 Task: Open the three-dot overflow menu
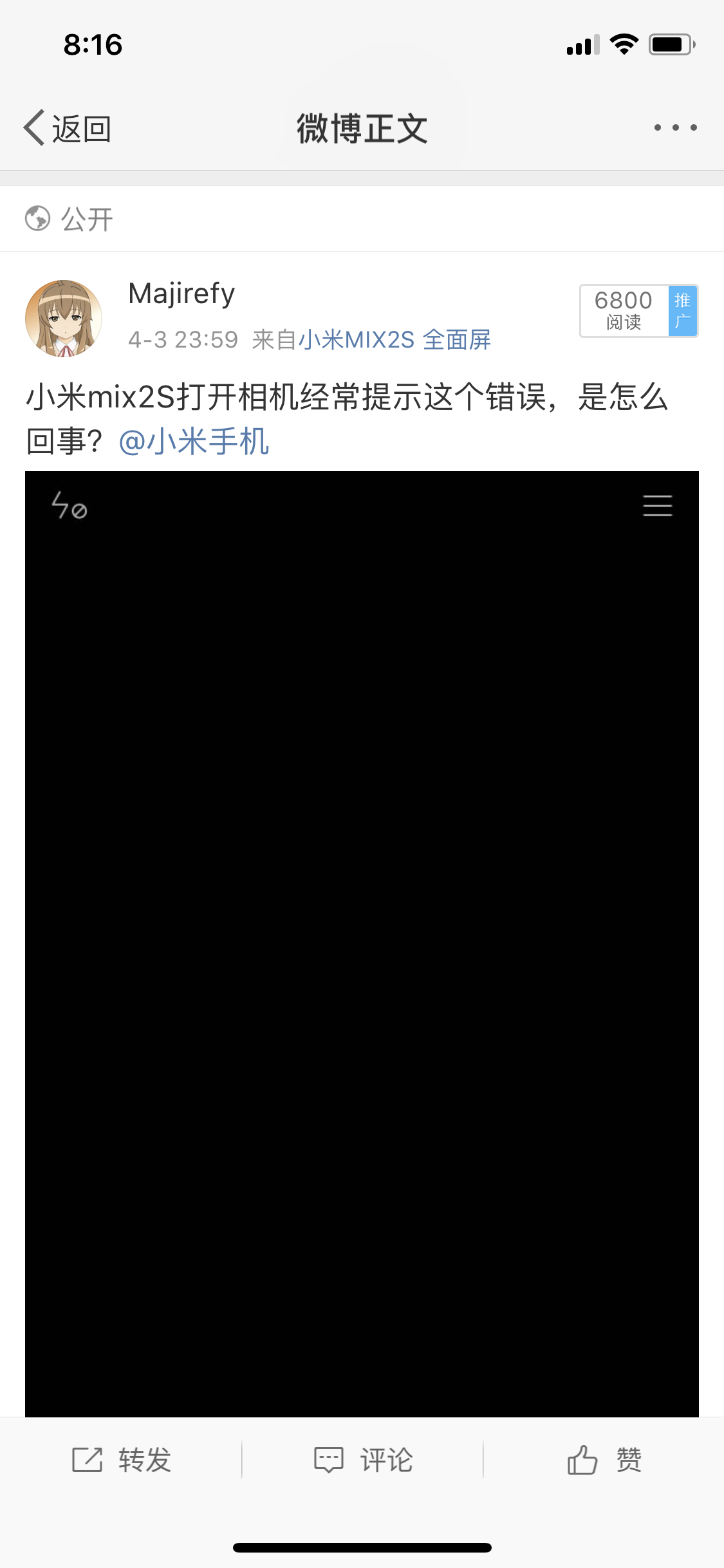pyautogui.click(x=675, y=127)
